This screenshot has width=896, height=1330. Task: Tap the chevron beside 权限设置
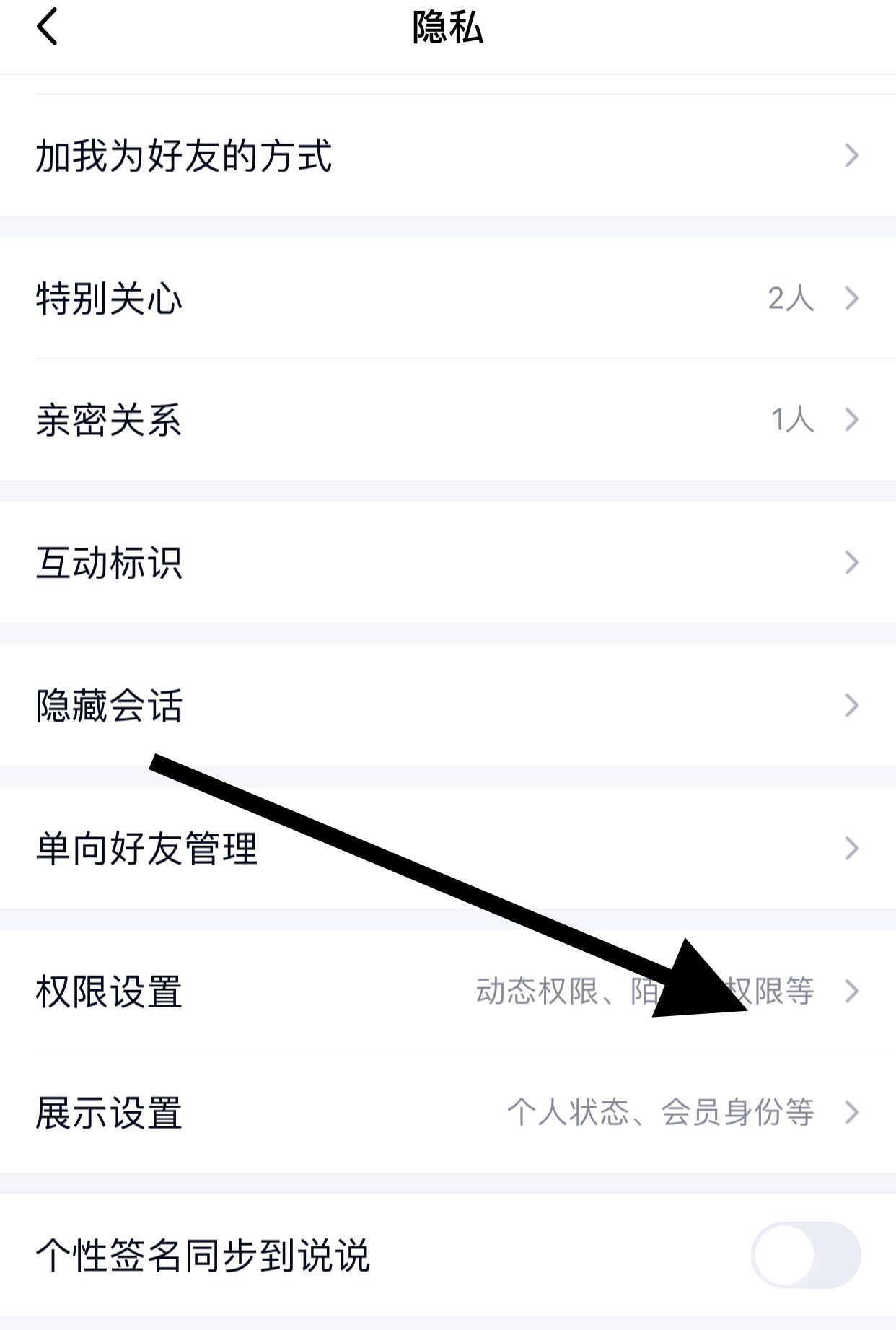pos(853,992)
